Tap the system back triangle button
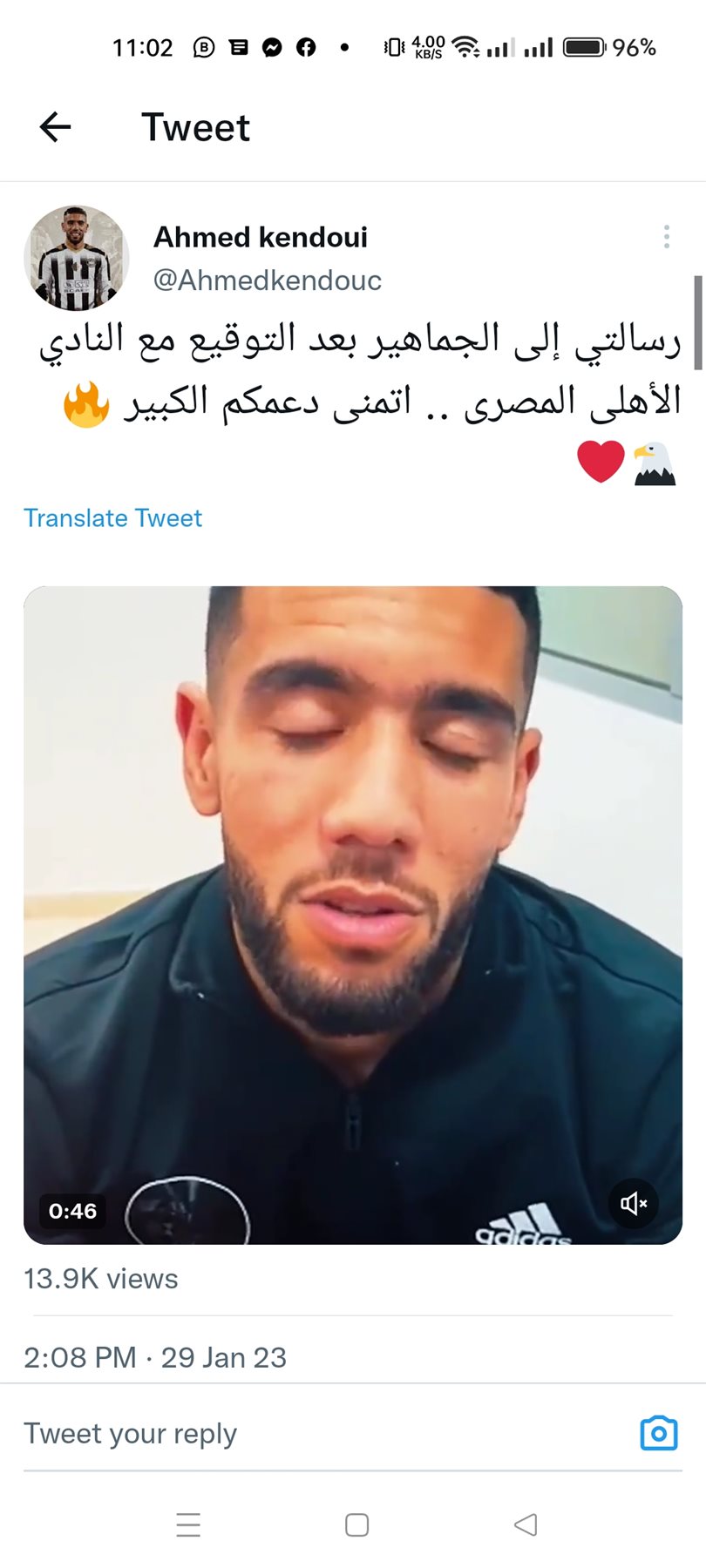 tap(526, 1524)
